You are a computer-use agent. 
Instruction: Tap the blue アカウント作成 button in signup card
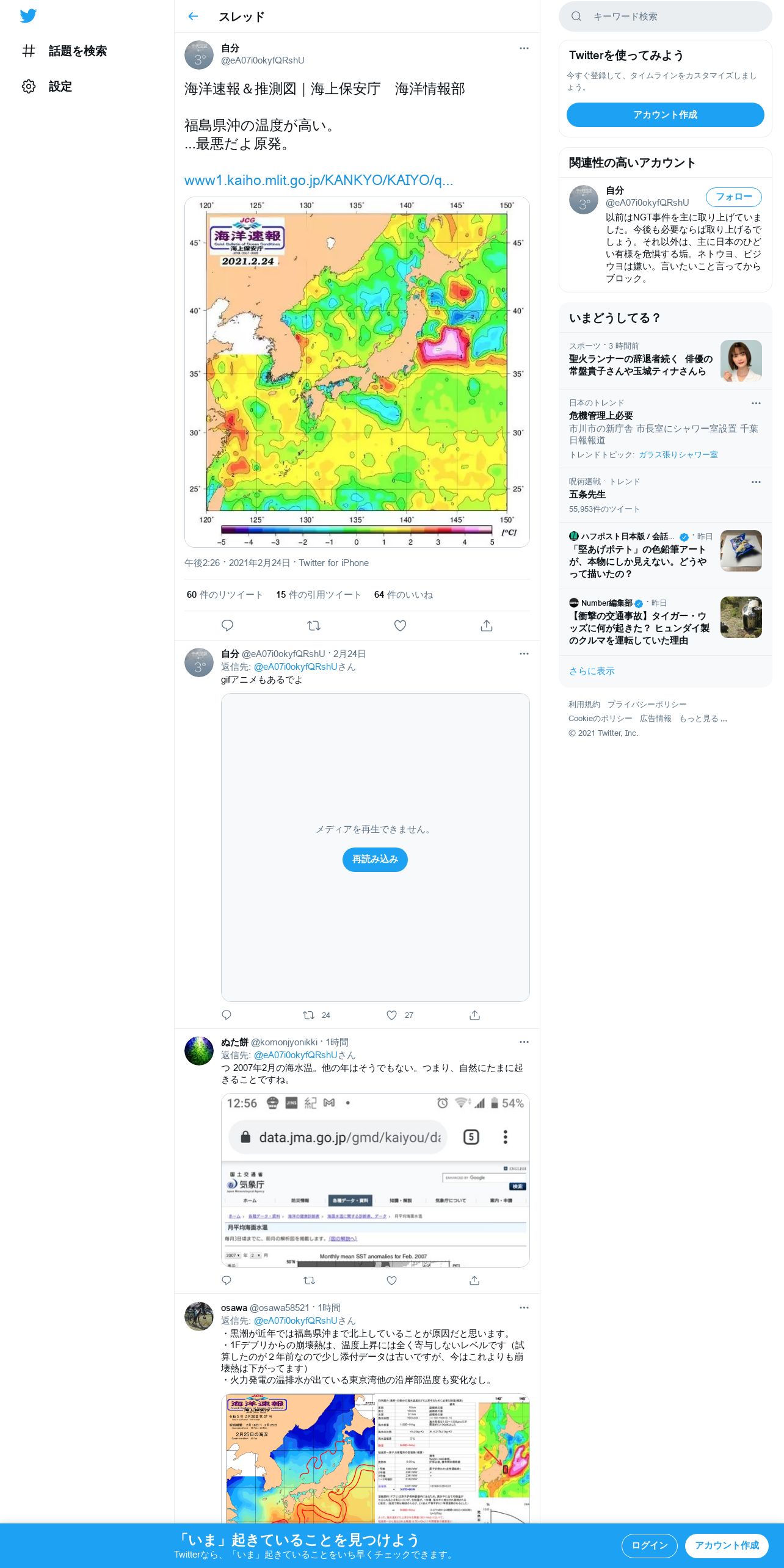click(666, 115)
